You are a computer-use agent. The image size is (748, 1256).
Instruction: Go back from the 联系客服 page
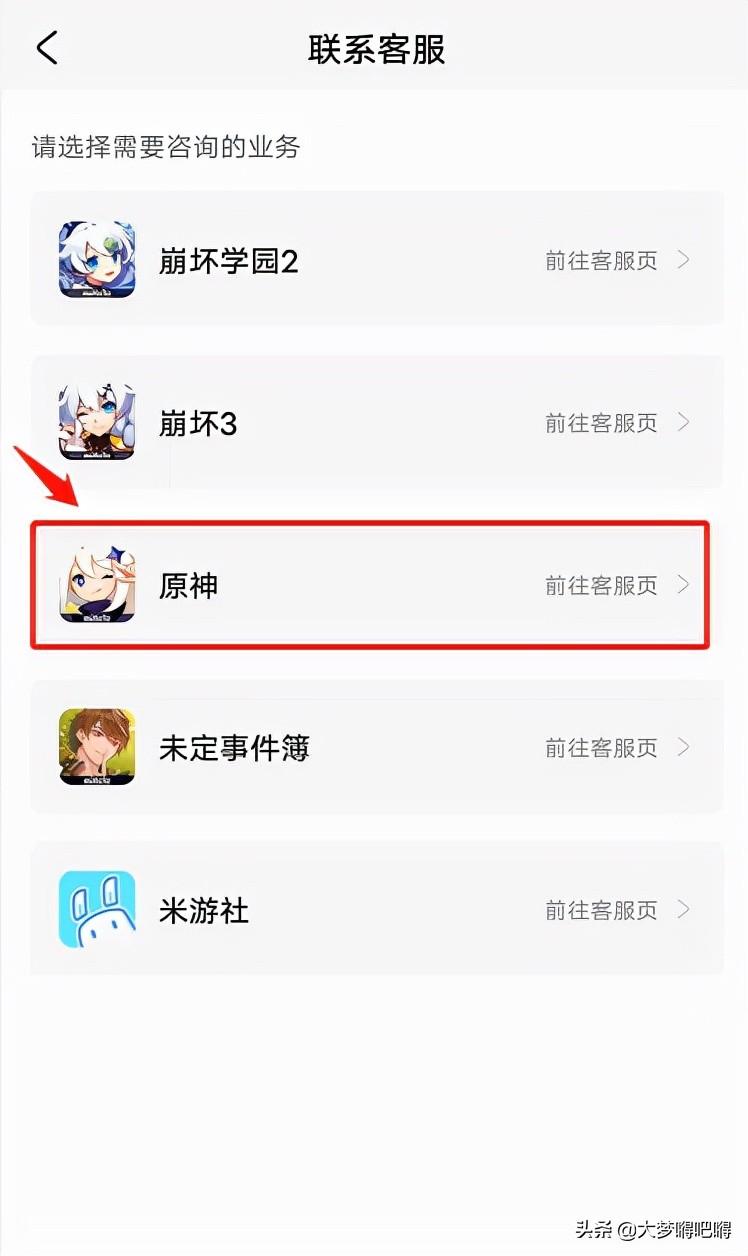tap(47, 48)
